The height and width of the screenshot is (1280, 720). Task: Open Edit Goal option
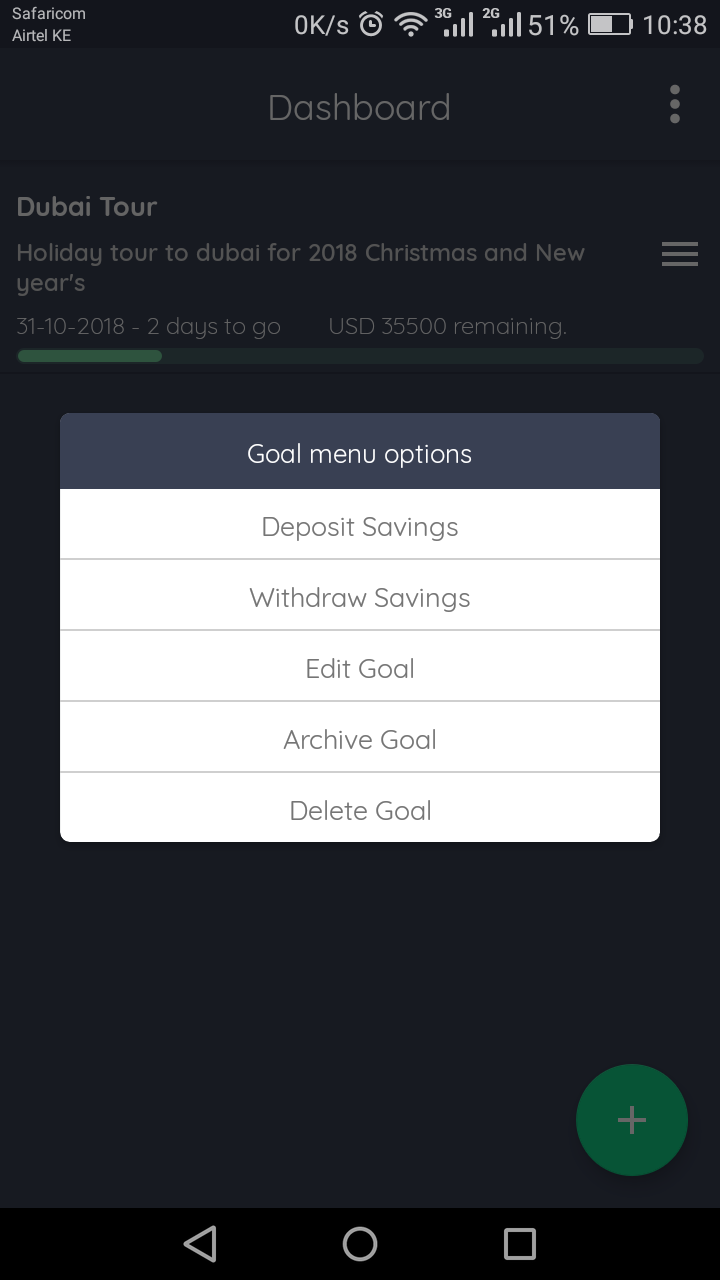pos(360,668)
